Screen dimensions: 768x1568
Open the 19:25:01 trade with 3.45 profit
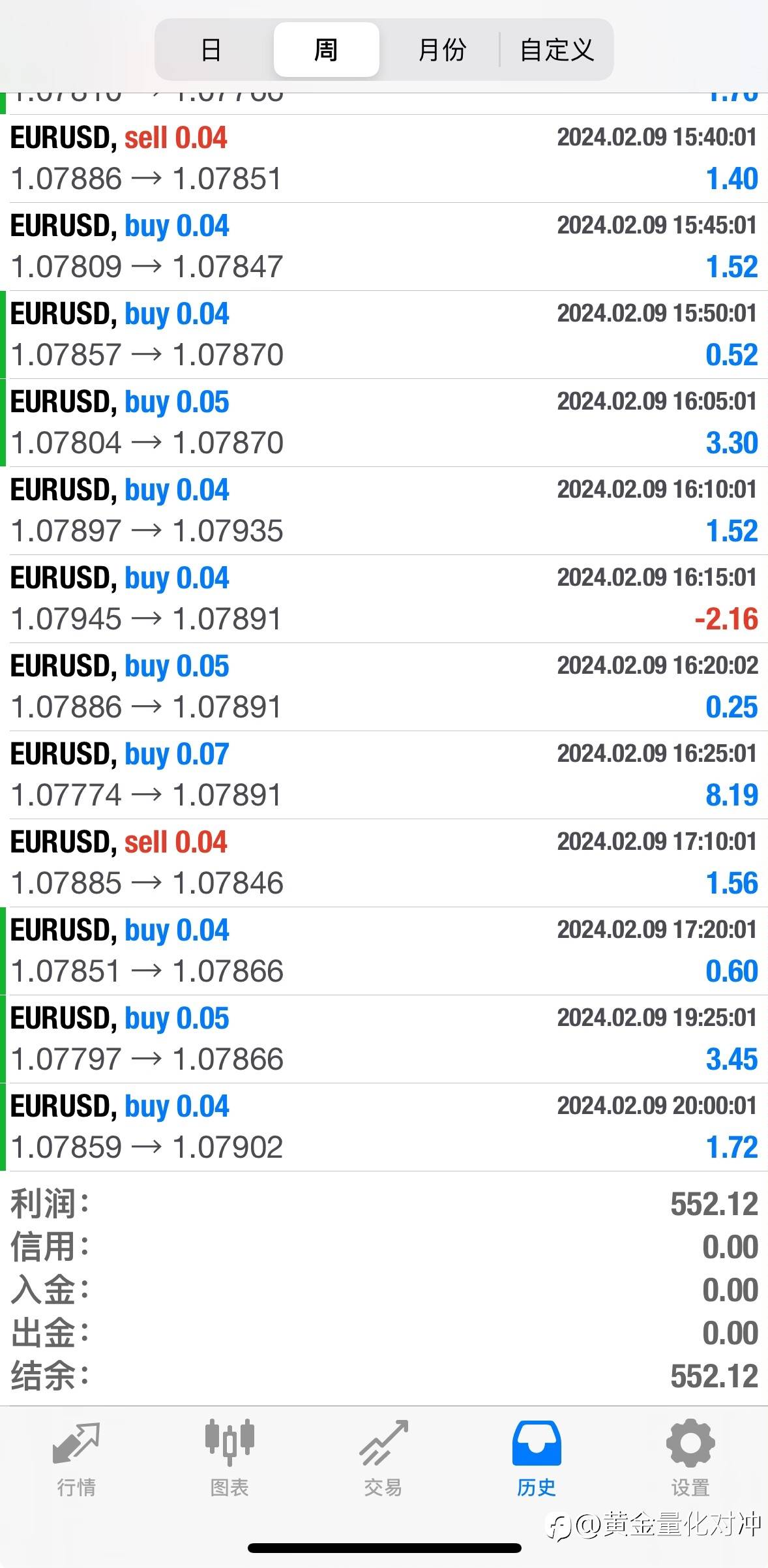384,1039
